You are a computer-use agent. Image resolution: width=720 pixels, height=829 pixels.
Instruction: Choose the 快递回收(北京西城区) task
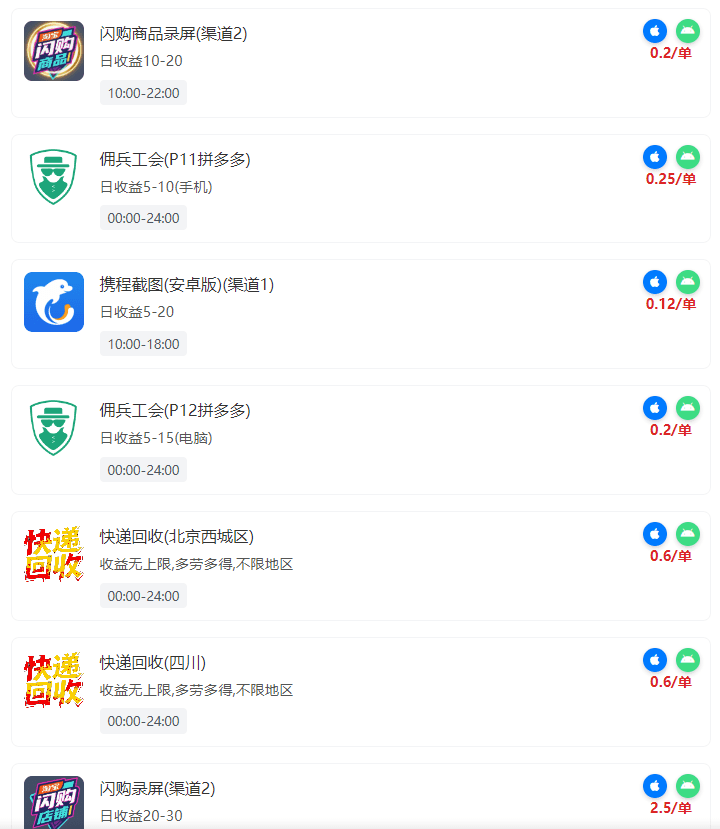pos(360,566)
